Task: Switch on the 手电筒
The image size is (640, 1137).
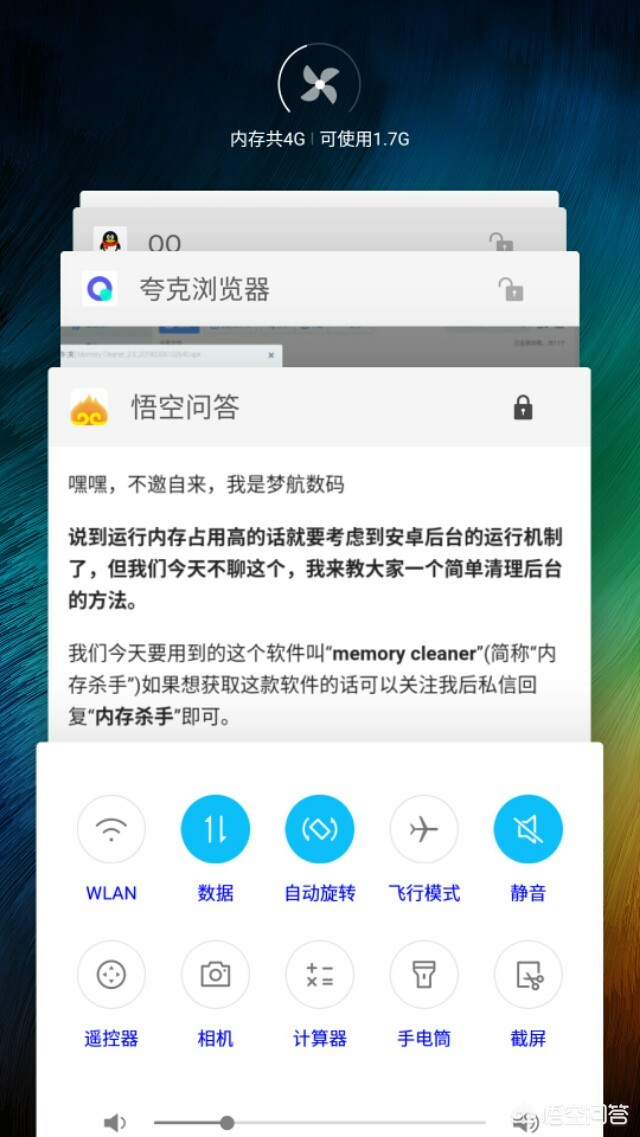Action: pyautogui.click(x=424, y=975)
